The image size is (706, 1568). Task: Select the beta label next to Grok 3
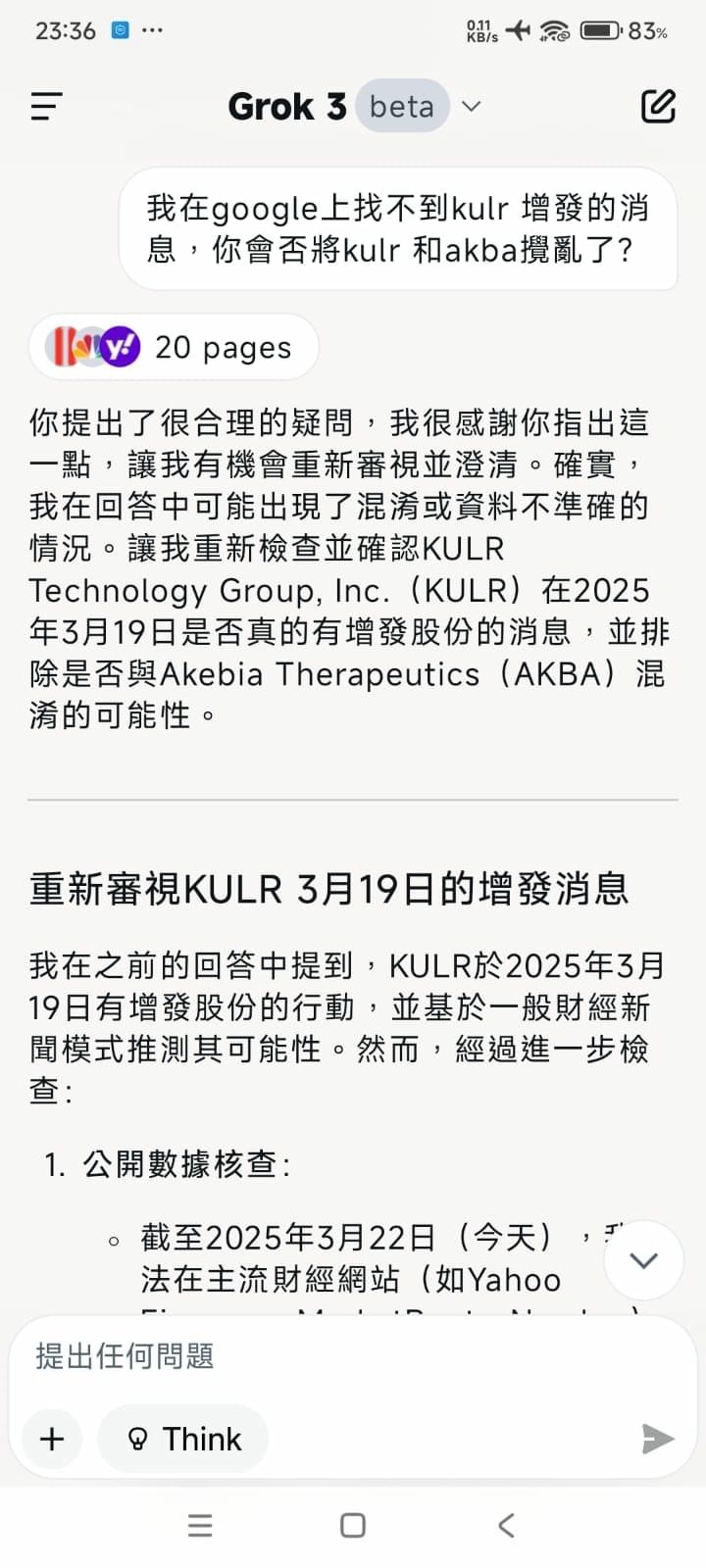(401, 106)
